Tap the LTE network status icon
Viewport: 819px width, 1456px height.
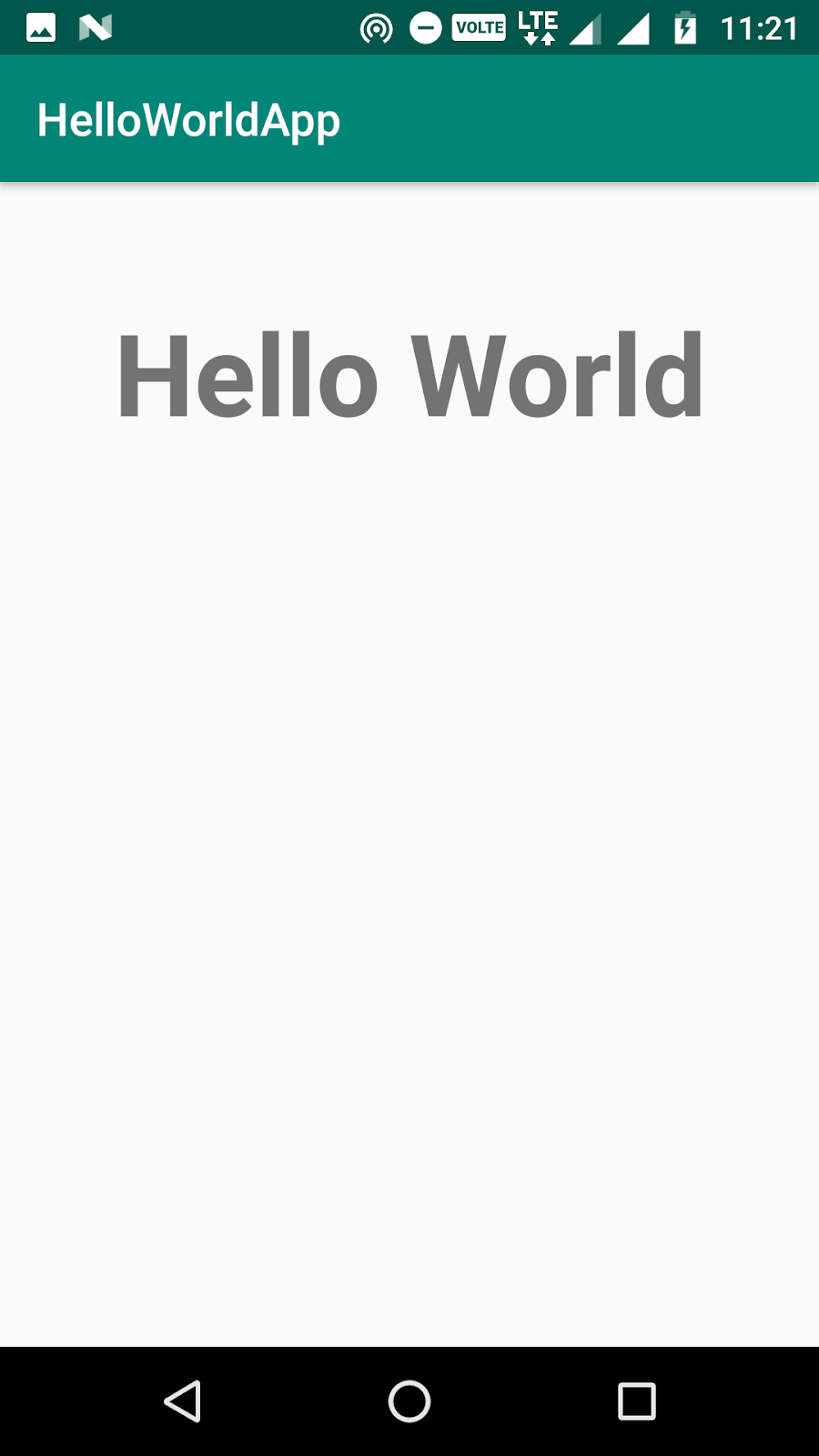[537, 26]
